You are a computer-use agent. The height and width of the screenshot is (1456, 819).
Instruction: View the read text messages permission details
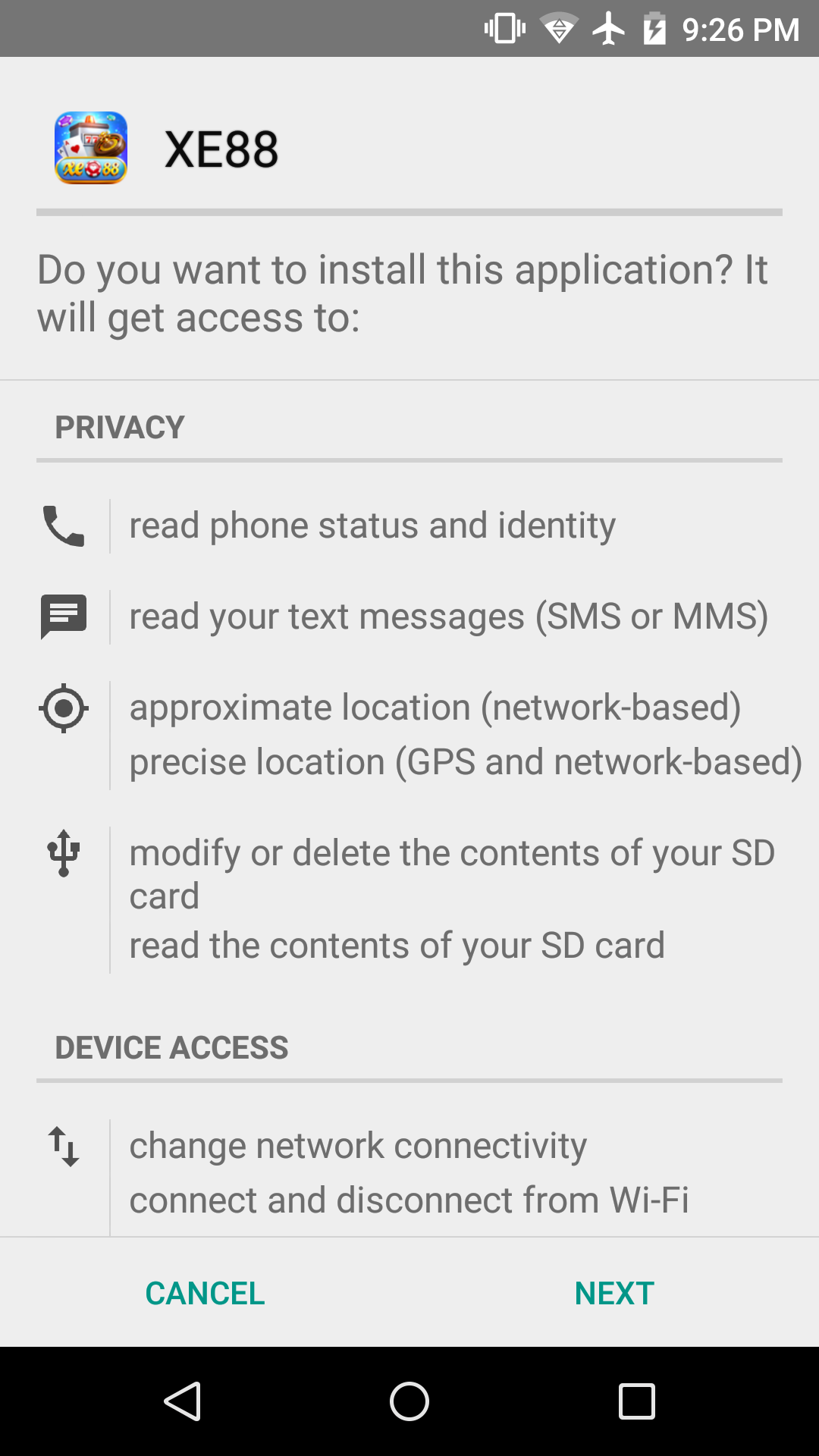click(x=448, y=617)
